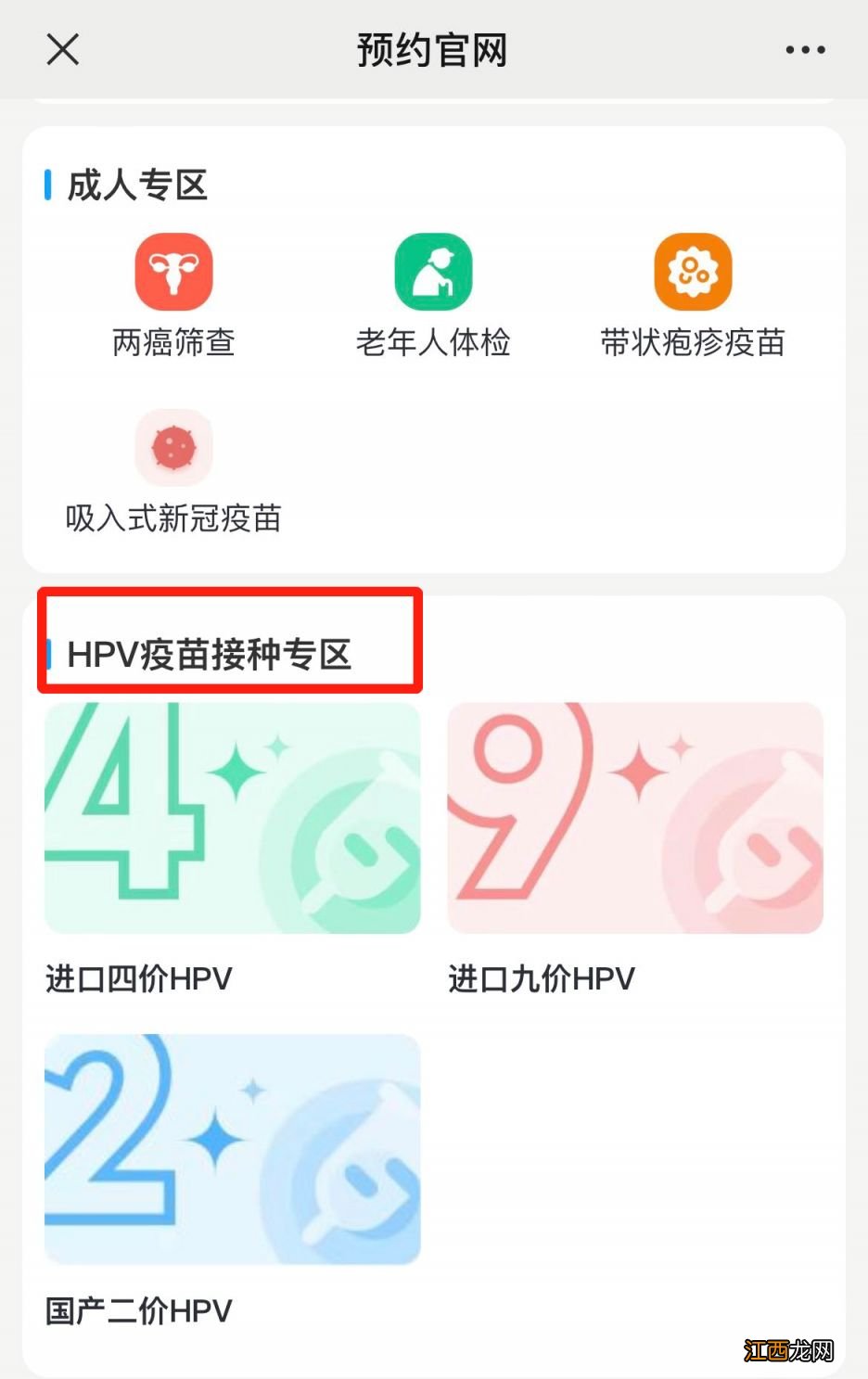This screenshot has height=1379, width=868.
Task: Open the 老年人体检 elderly checkup icon
Action: coord(433,272)
